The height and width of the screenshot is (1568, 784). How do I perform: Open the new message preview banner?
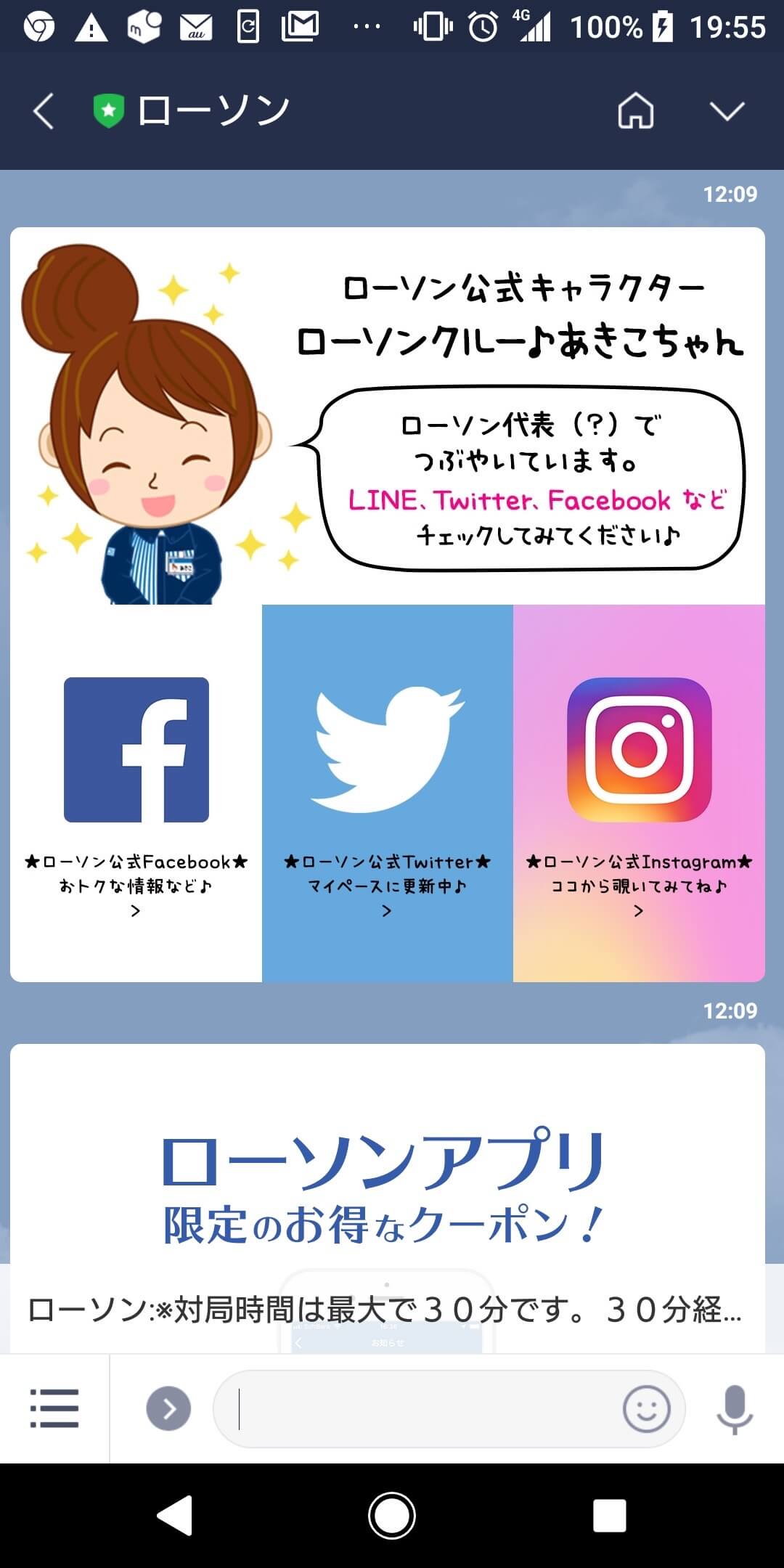385,1310
